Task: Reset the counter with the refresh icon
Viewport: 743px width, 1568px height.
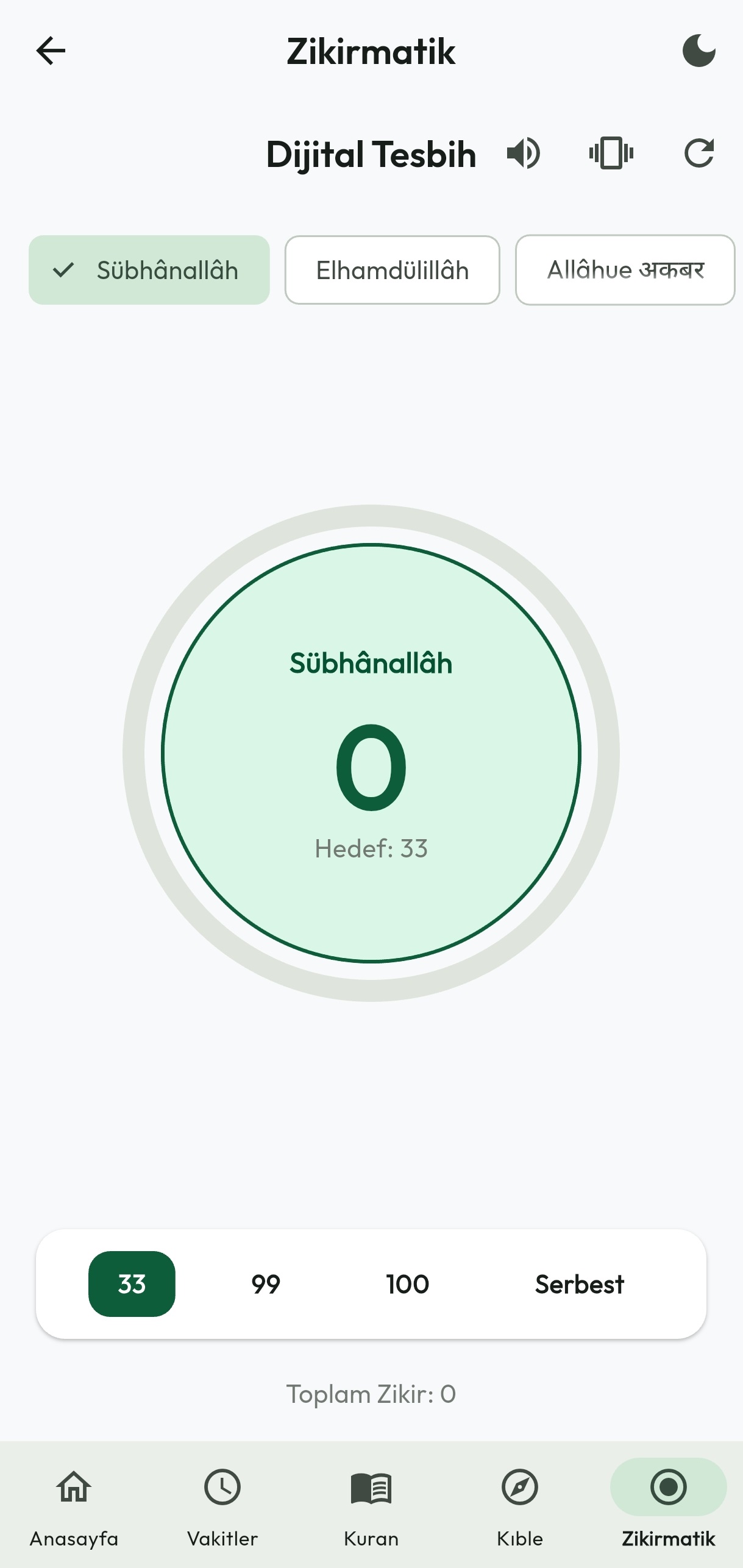Action: [x=699, y=153]
